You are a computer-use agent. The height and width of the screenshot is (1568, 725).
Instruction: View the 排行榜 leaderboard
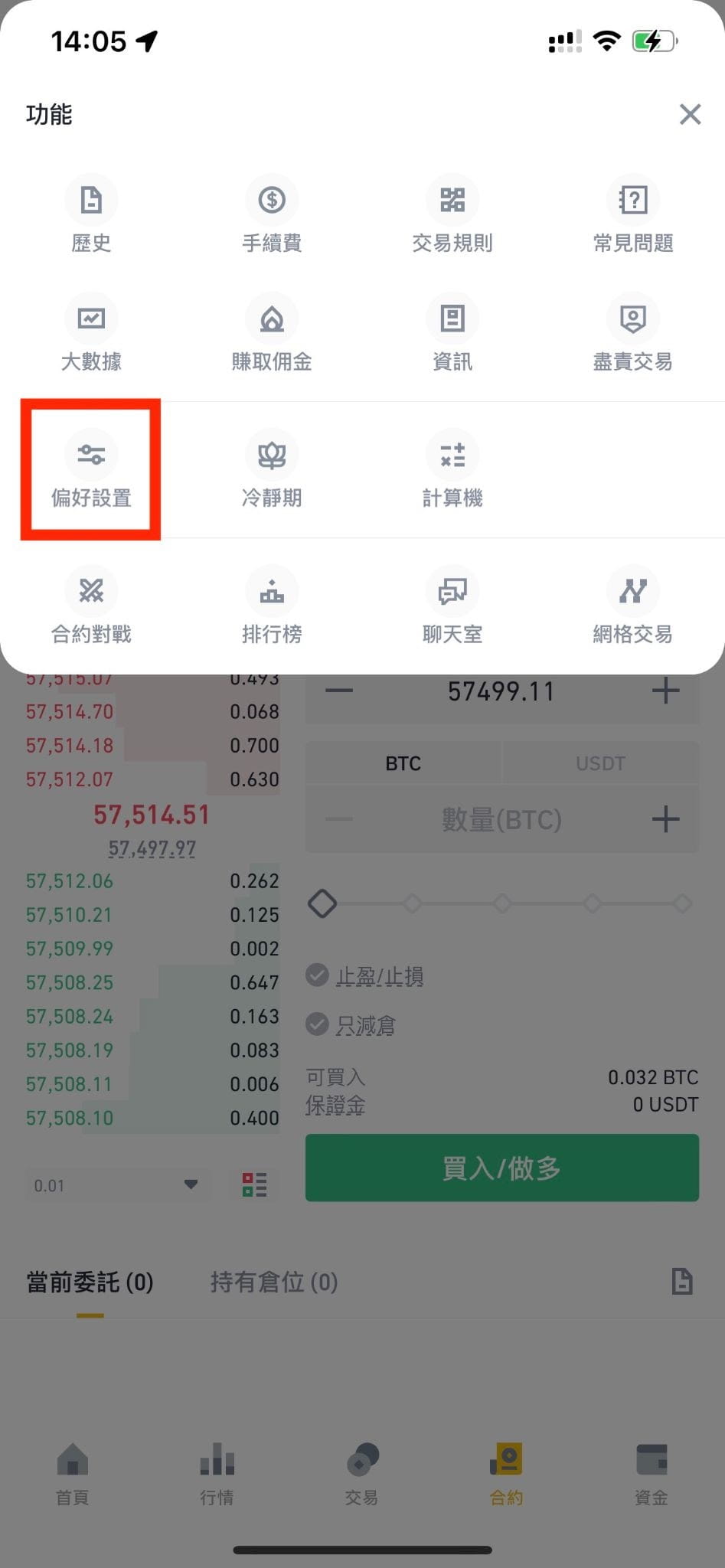point(272,606)
